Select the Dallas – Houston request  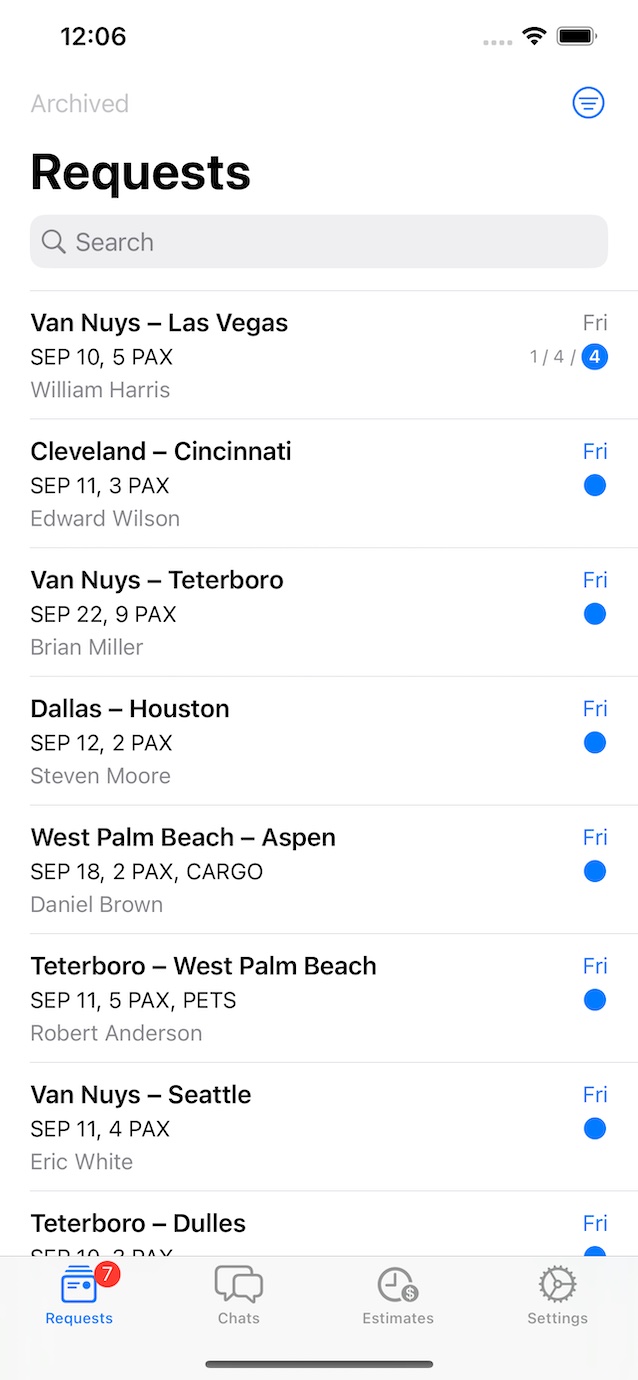pyautogui.click(x=300, y=741)
